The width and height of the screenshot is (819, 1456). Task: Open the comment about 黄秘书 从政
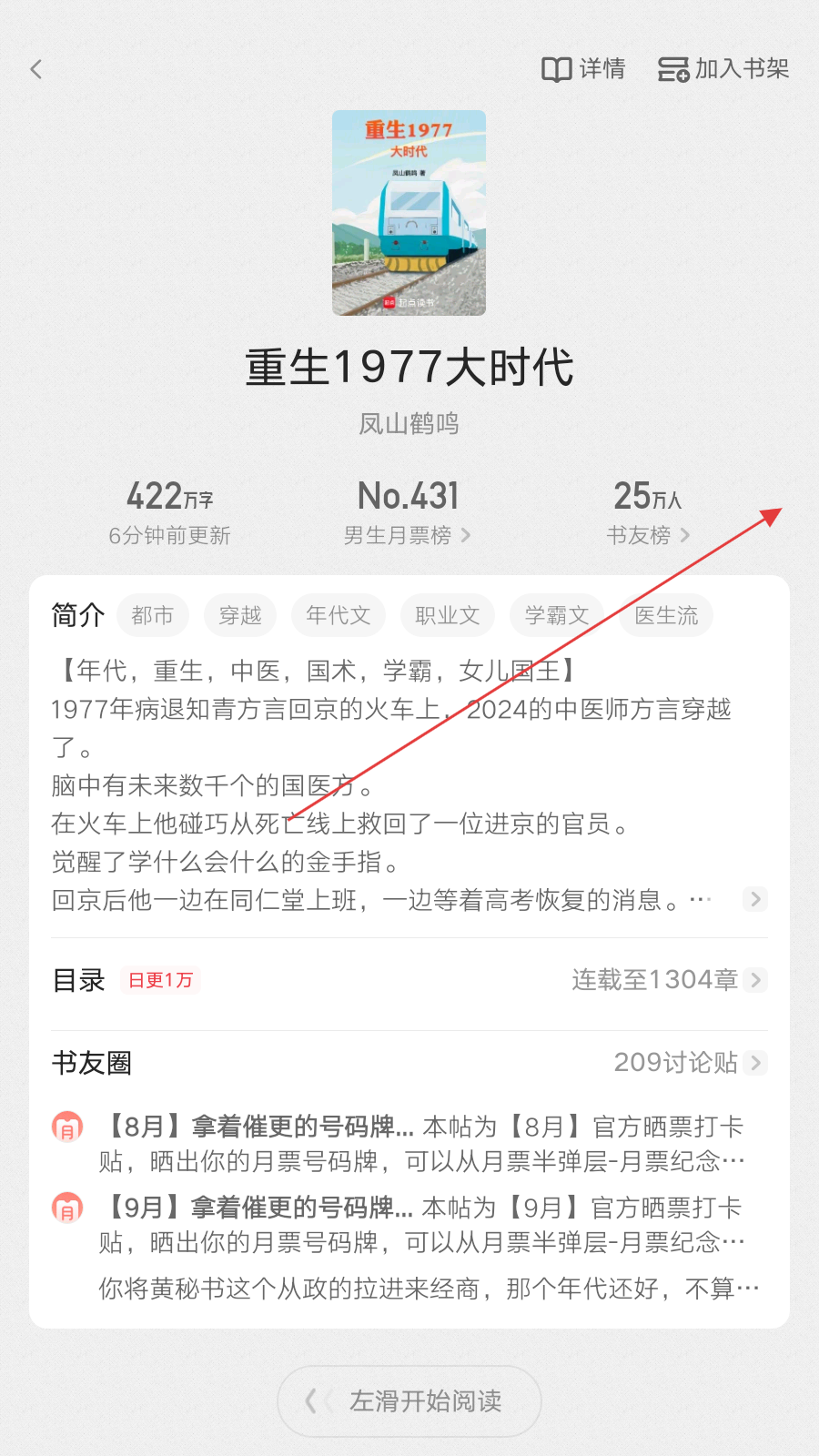(428, 1289)
